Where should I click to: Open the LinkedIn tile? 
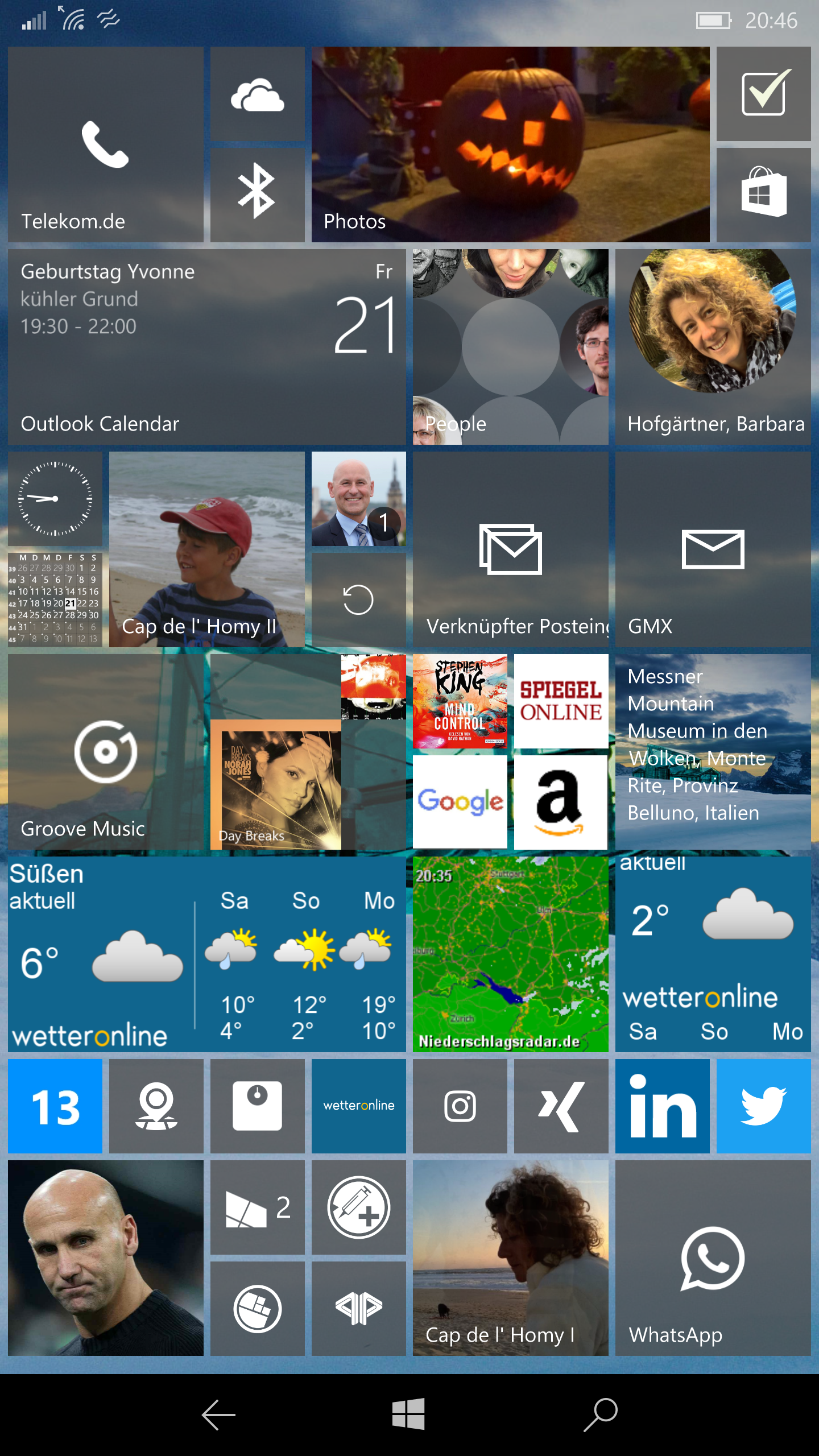662,1106
